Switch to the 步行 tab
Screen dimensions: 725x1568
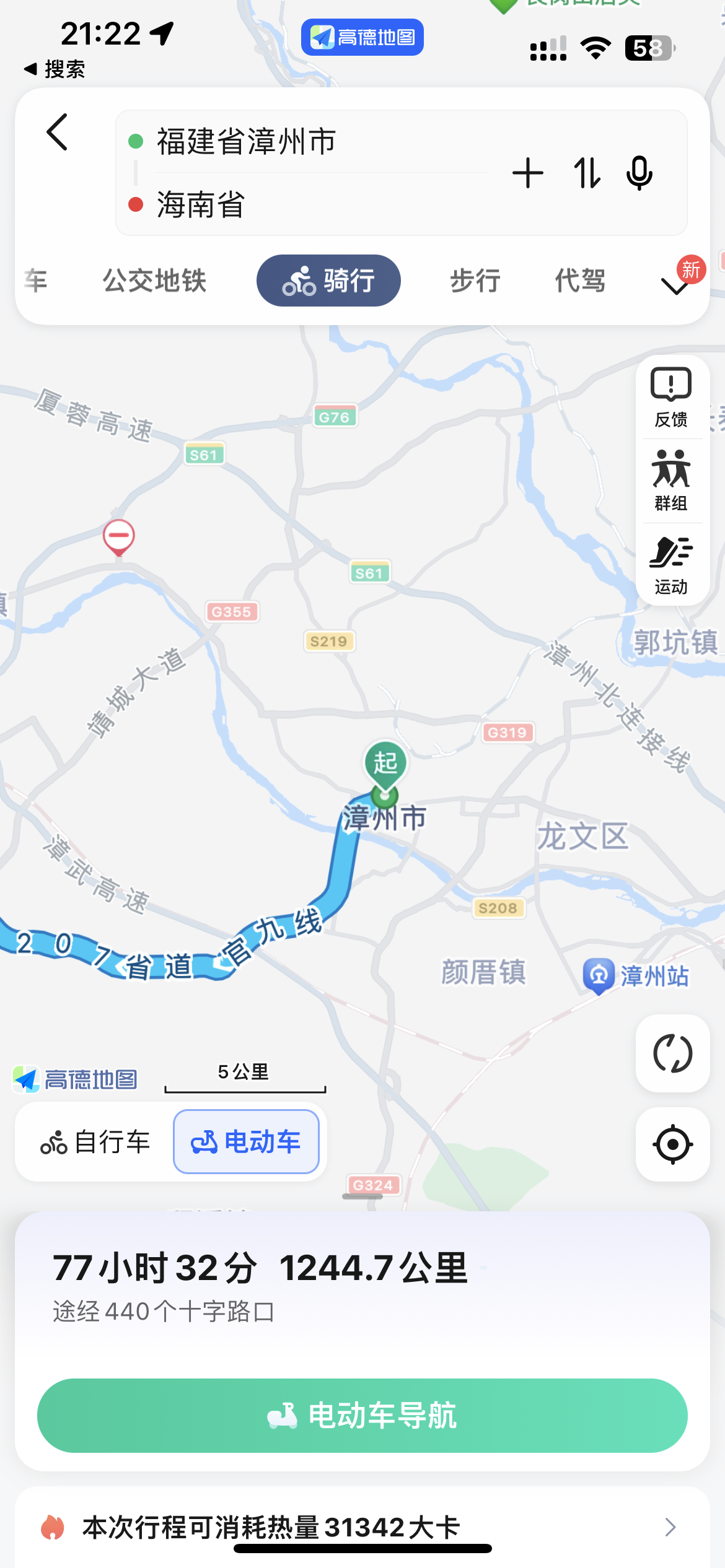(x=475, y=281)
